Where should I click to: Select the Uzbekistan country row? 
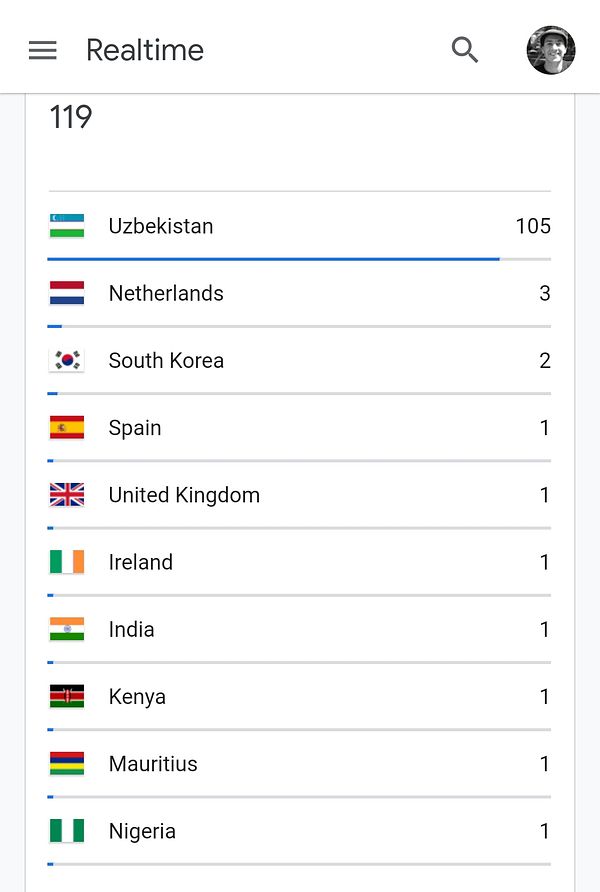pos(300,226)
